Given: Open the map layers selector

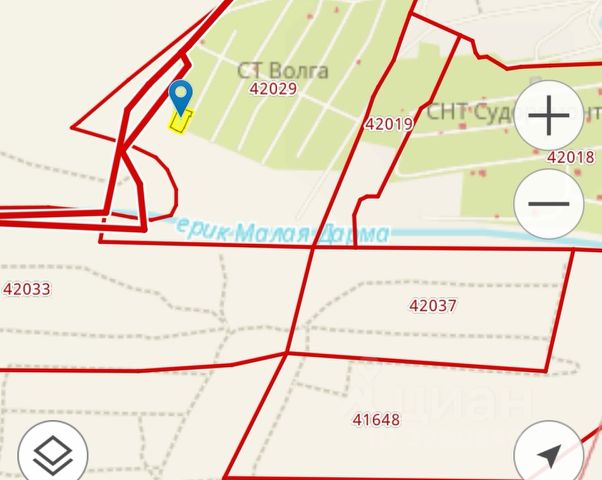Looking at the screenshot, I should pyautogui.click(x=53, y=456).
